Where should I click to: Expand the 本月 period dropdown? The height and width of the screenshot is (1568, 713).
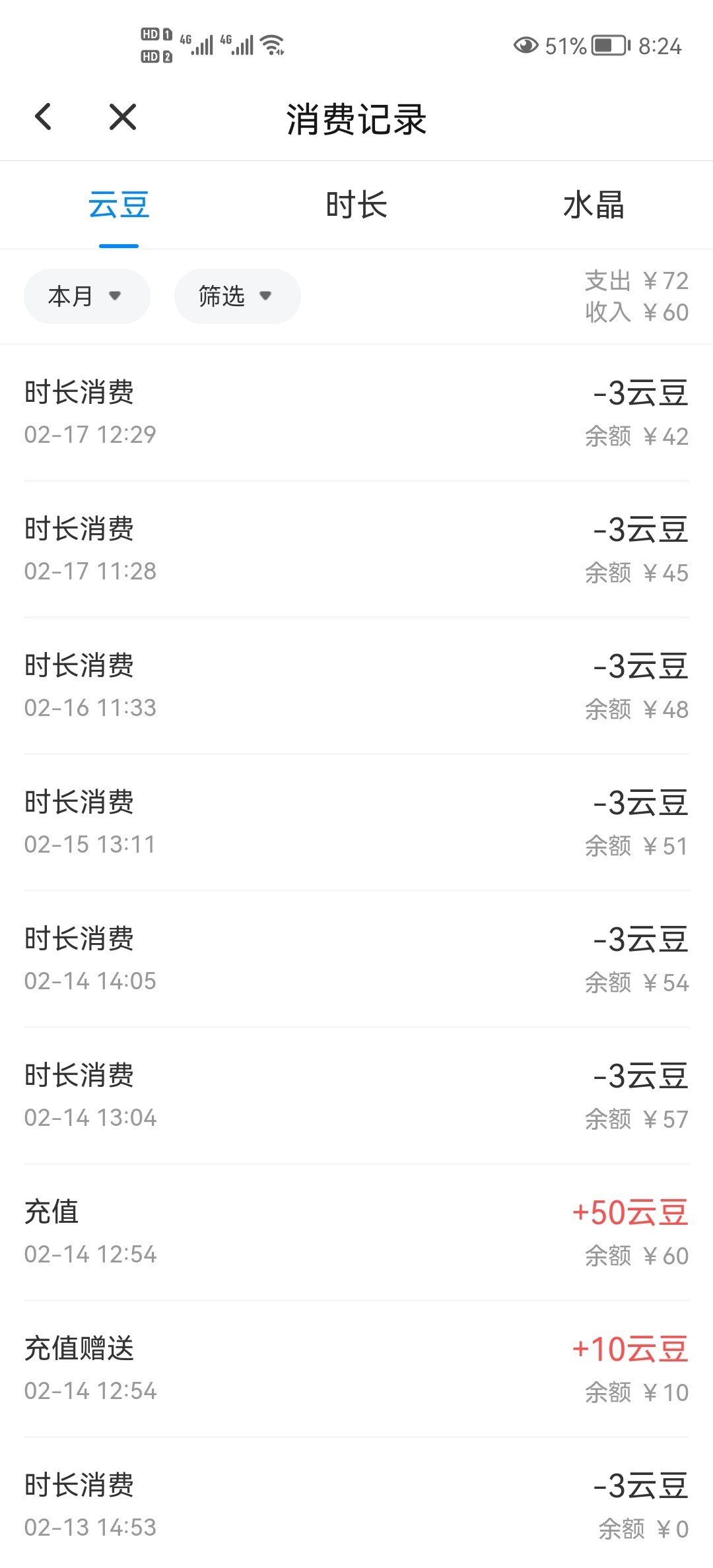click(x=87, y=296)
